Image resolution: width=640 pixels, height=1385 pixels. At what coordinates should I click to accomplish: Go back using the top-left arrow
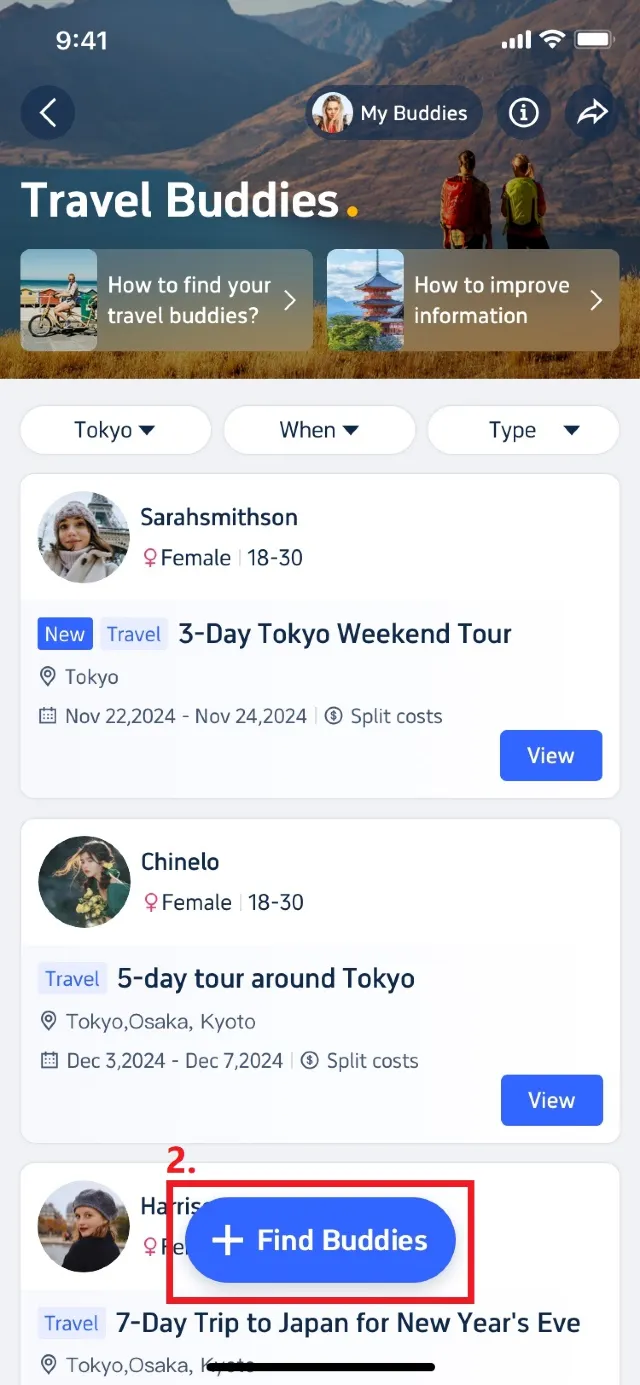point(48,113)
